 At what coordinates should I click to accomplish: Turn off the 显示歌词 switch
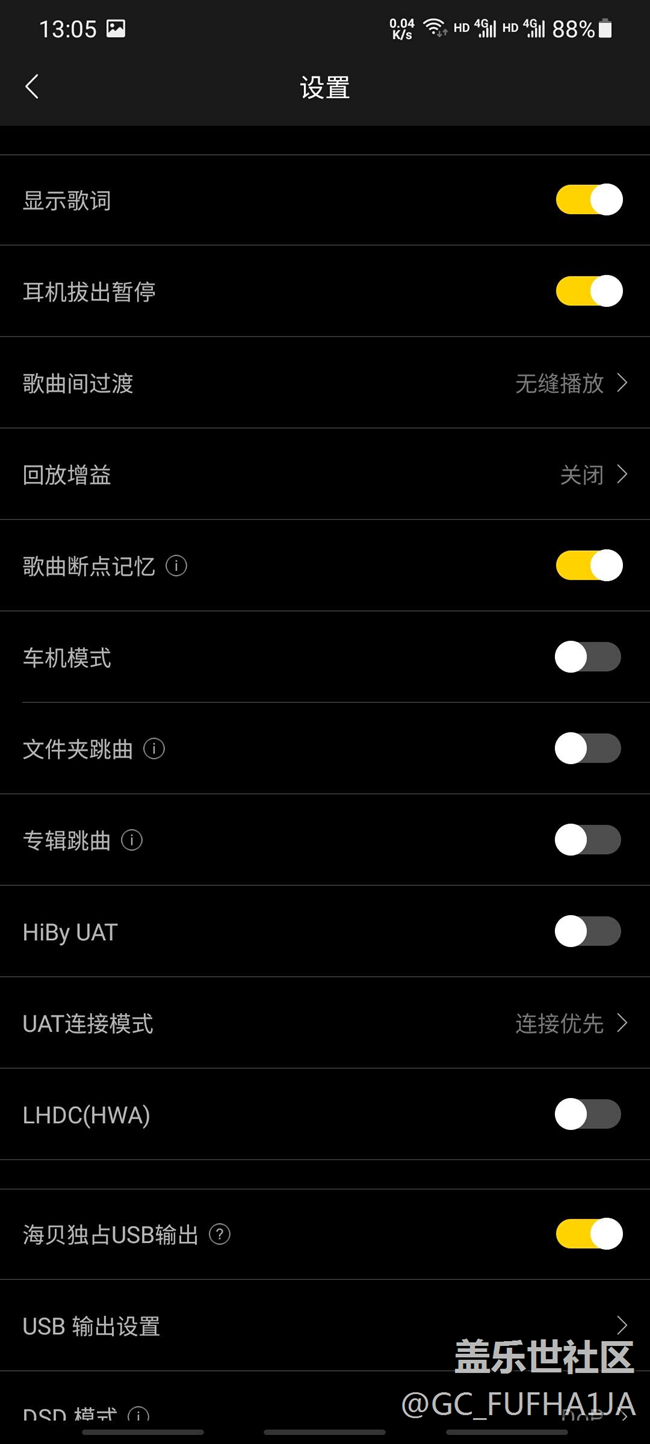pos(588,200)
